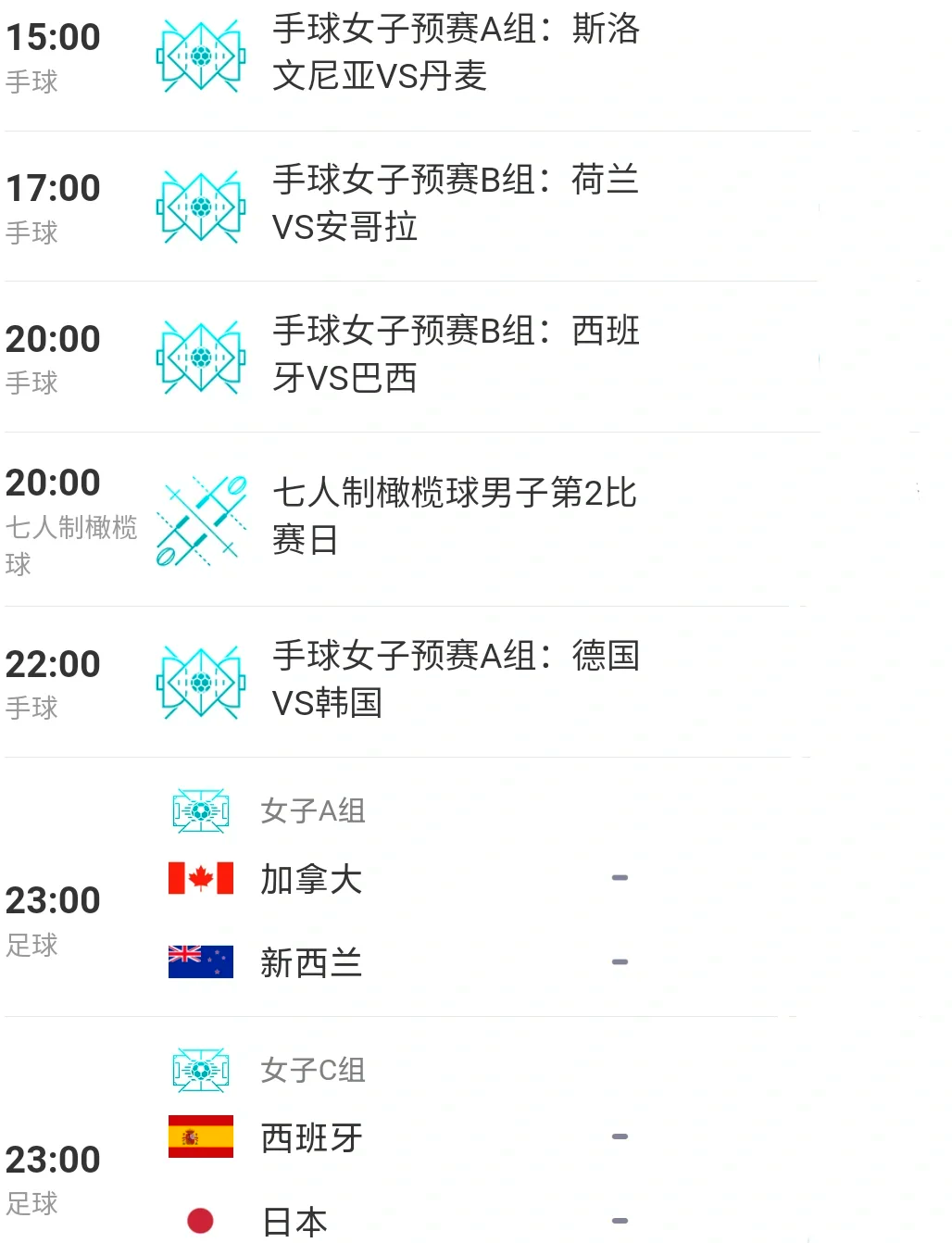The height and width of the screenshot is (1243, 952).
Task: Open the 西班牙VS巴西 handball match
Action: [x=457, y=354]
